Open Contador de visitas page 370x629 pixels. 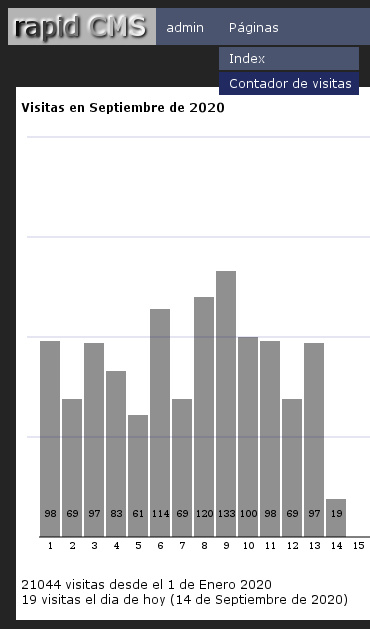point(289,83)
